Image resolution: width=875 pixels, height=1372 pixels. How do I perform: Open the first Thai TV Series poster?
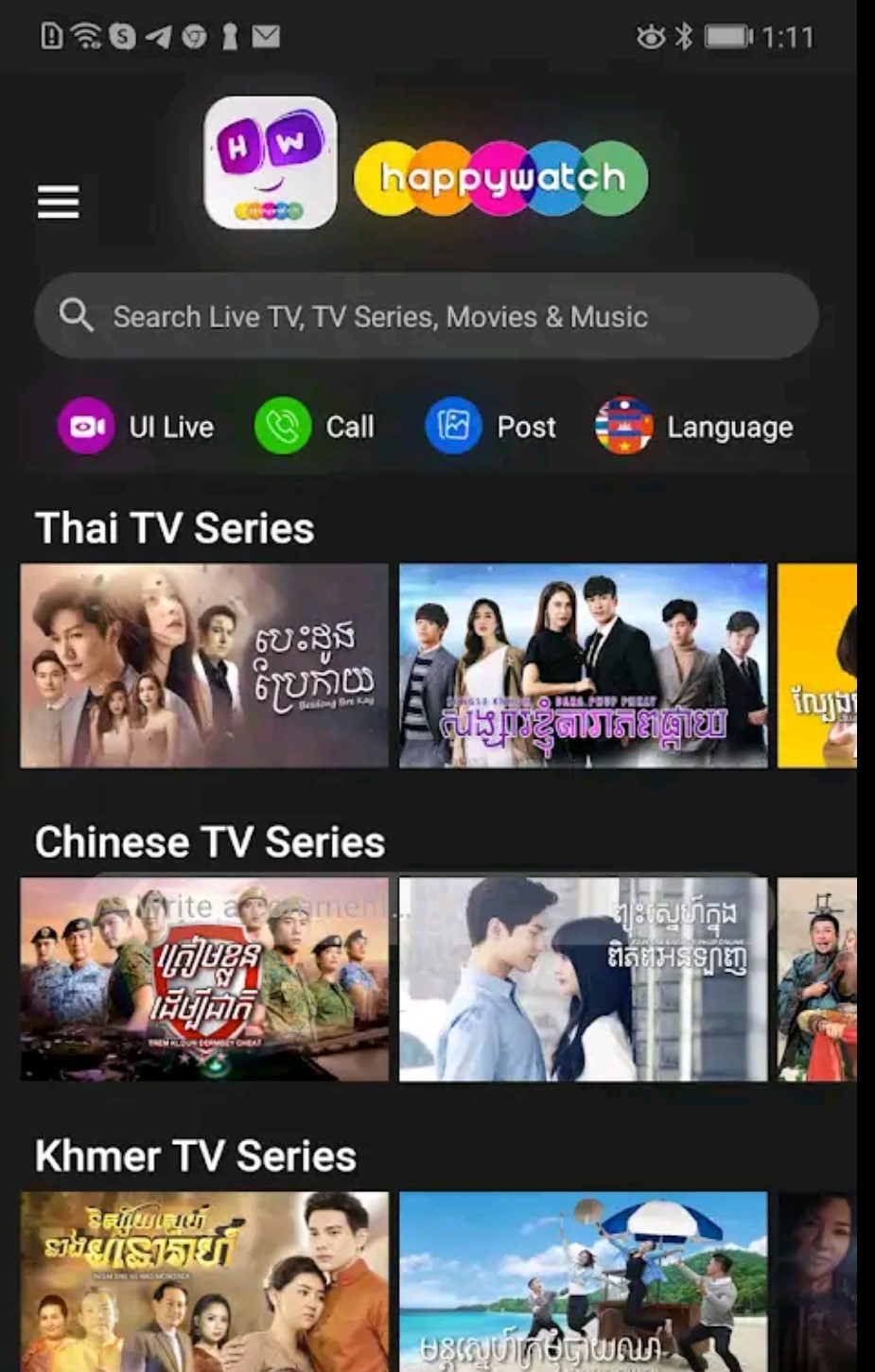(x=204, y=665)
